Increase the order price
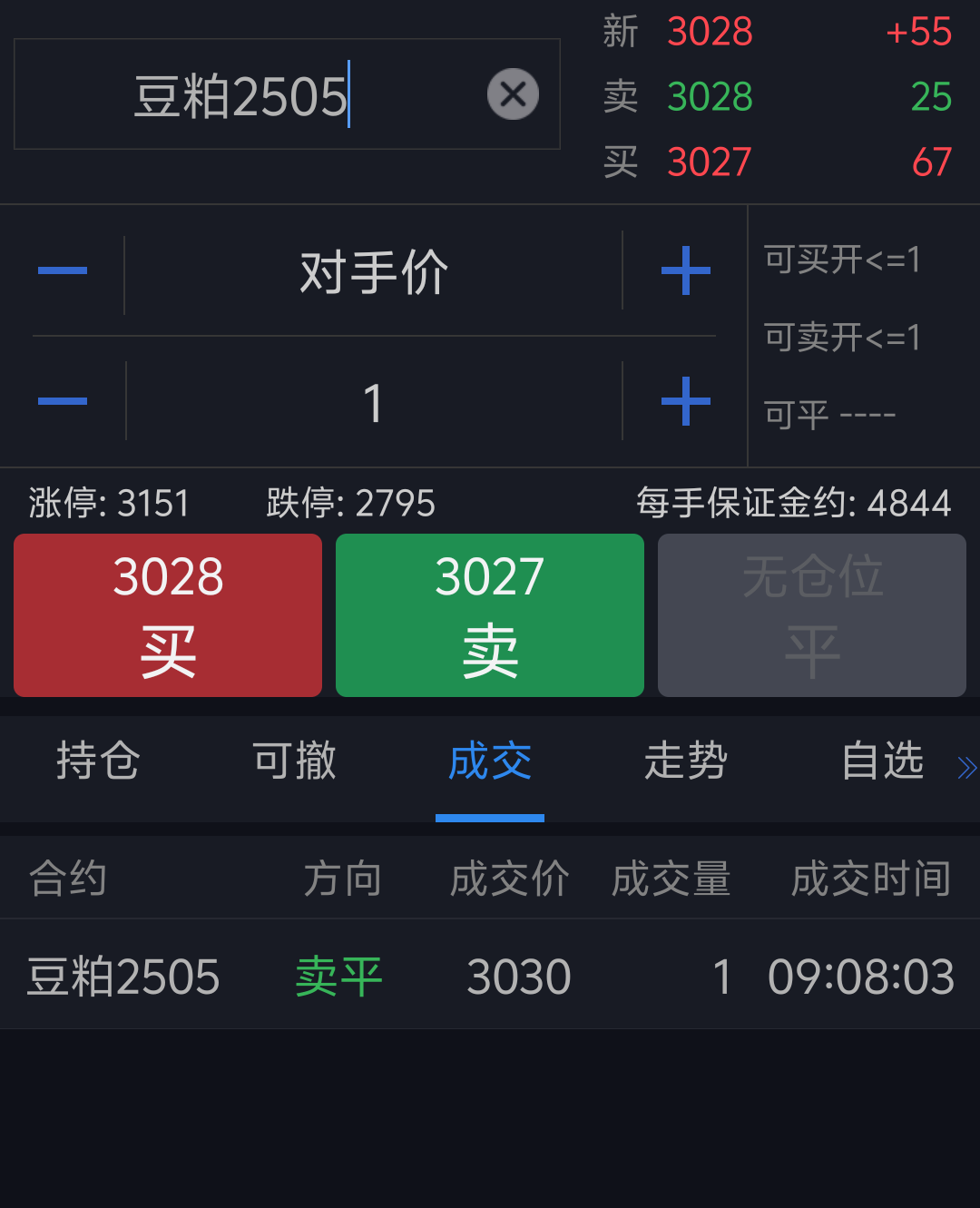The image size is (980, 1208). point(685,270)
